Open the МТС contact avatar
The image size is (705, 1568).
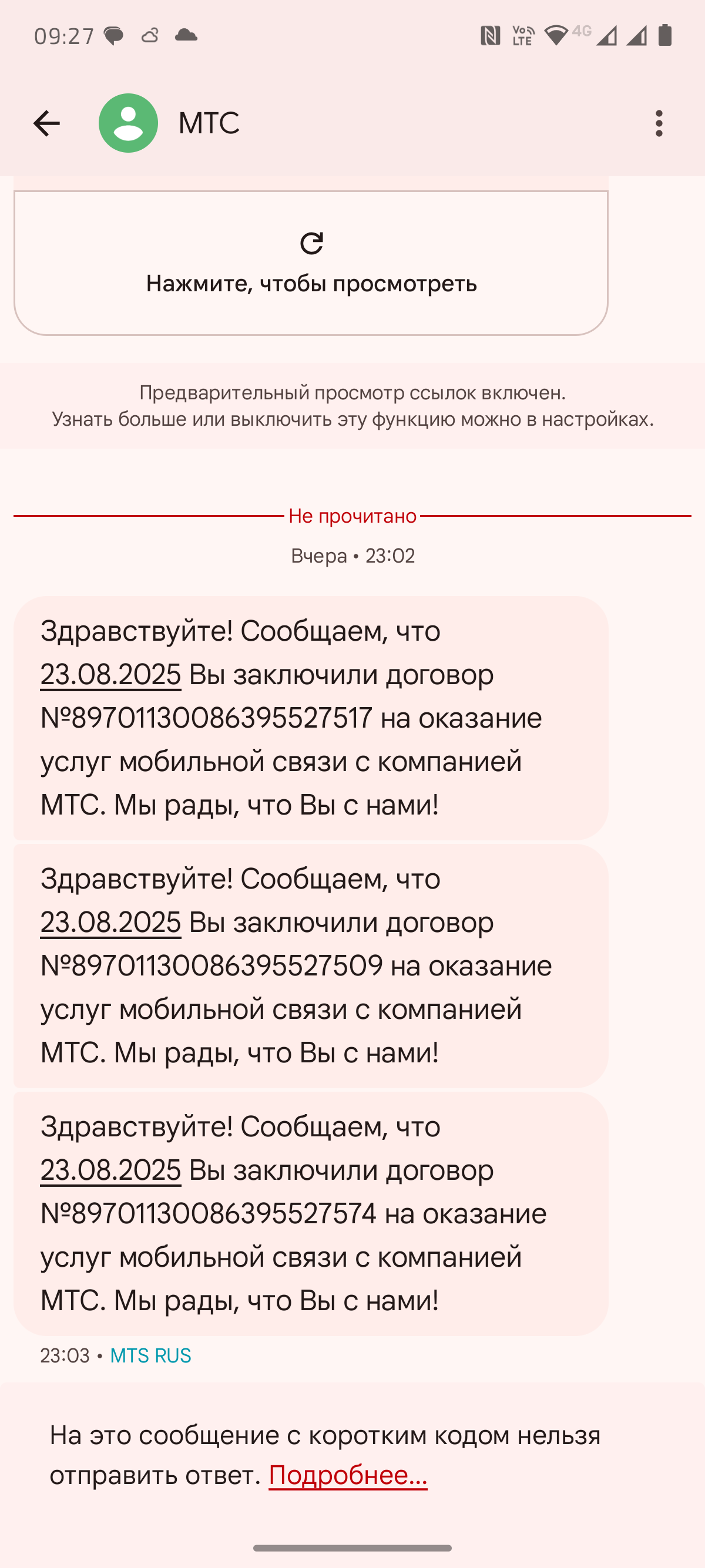129,123
